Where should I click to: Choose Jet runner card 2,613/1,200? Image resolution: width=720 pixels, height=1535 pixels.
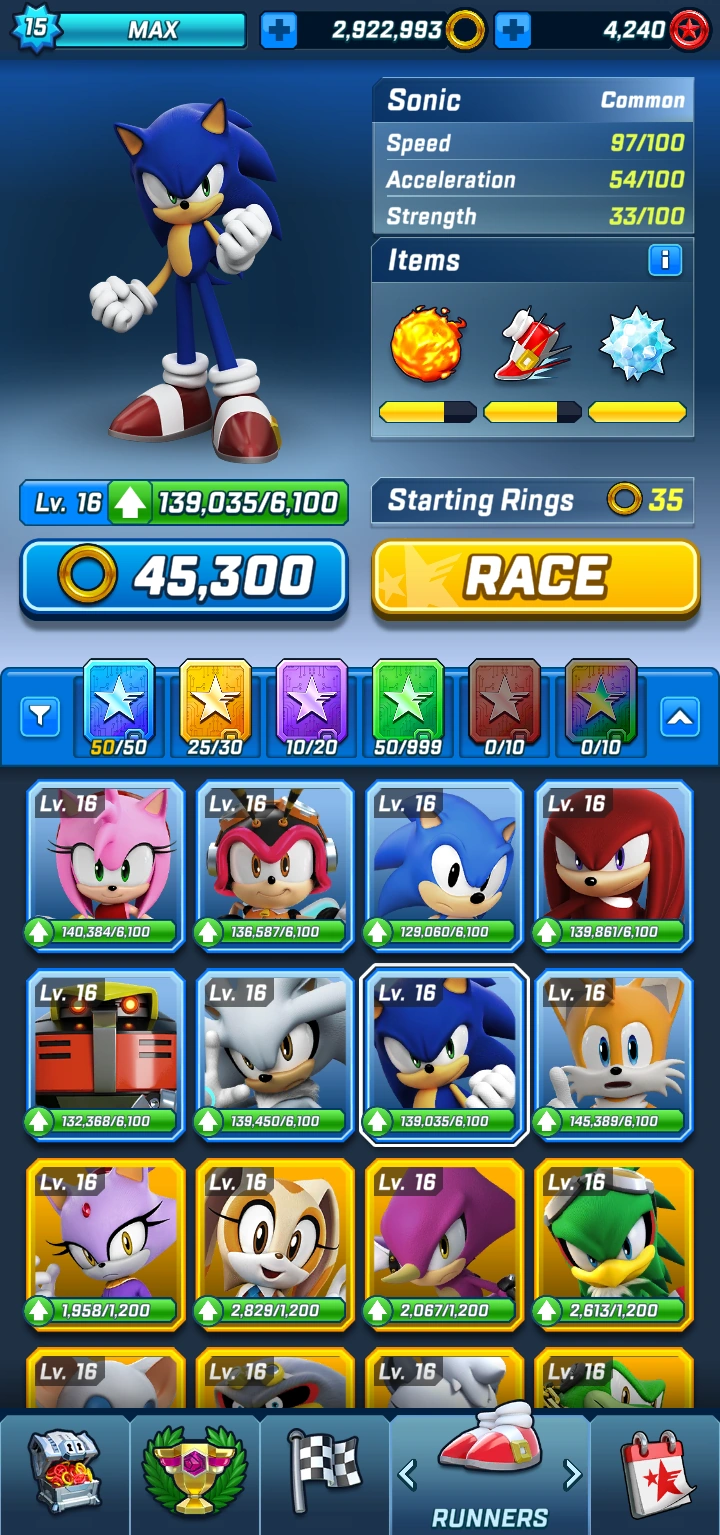click(x=614, y=1243)
